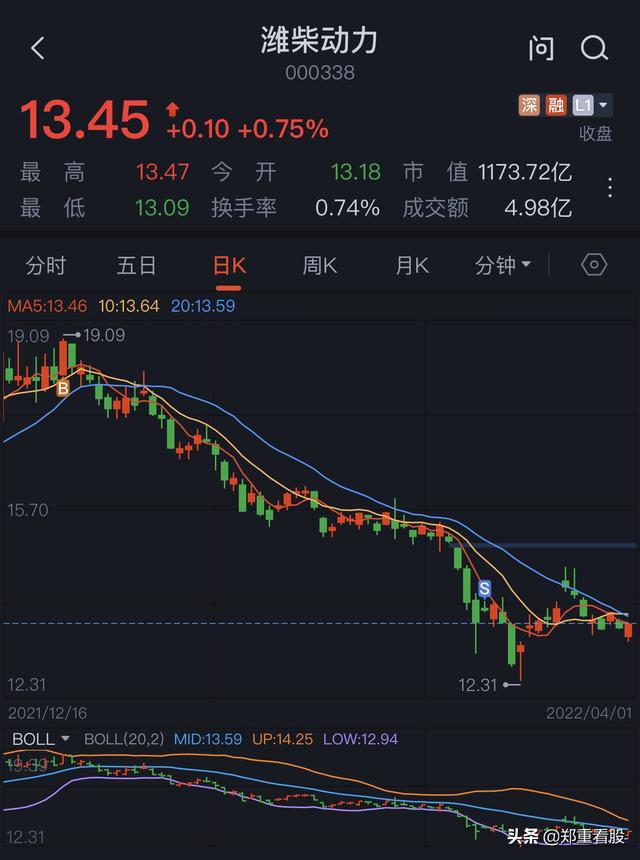Expand the 分钟 interval dropdown
The height and width of the screenshot is (860, 640).
(x=503, y=265)
